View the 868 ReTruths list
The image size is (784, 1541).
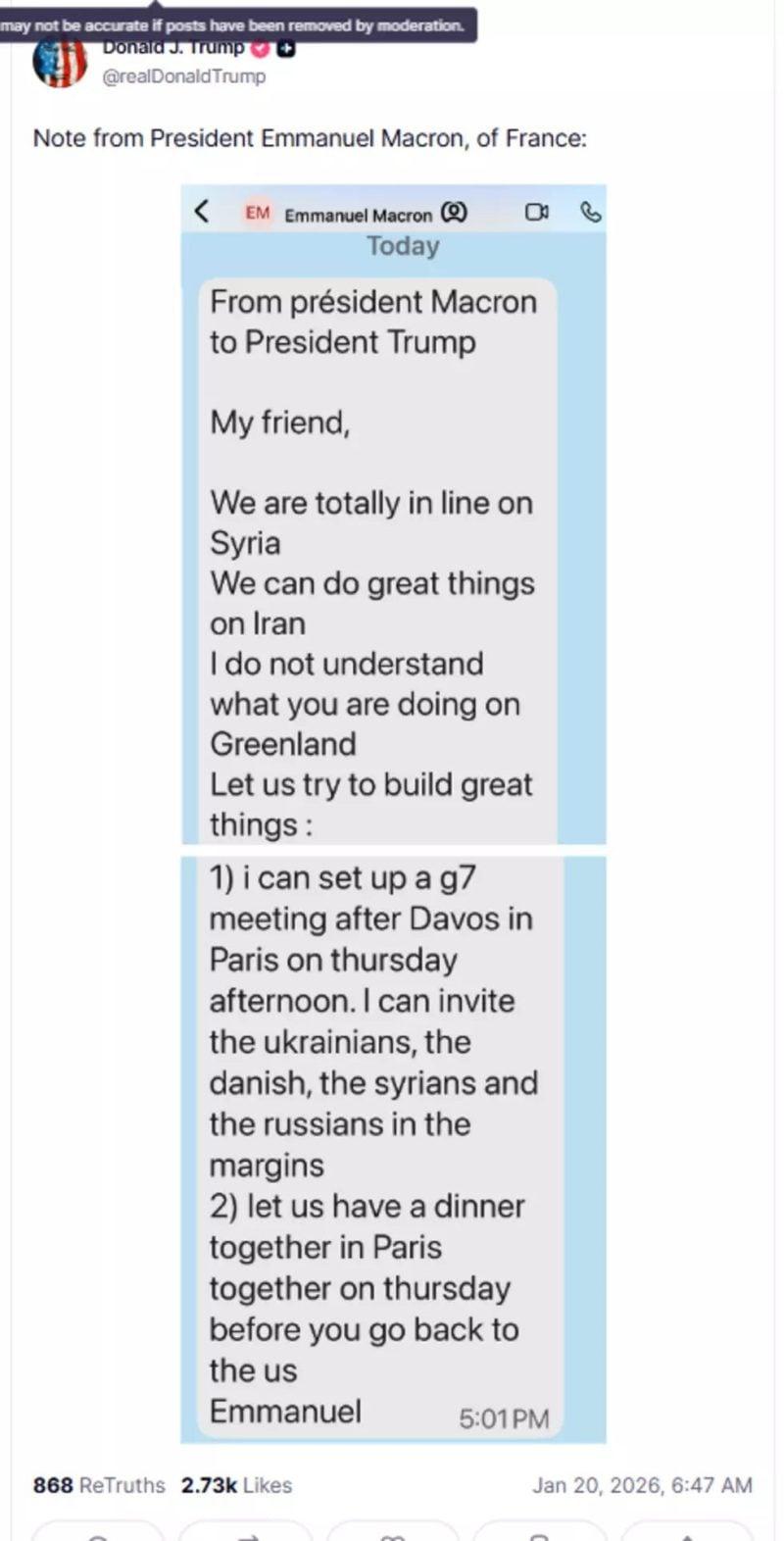[99, 1485]
